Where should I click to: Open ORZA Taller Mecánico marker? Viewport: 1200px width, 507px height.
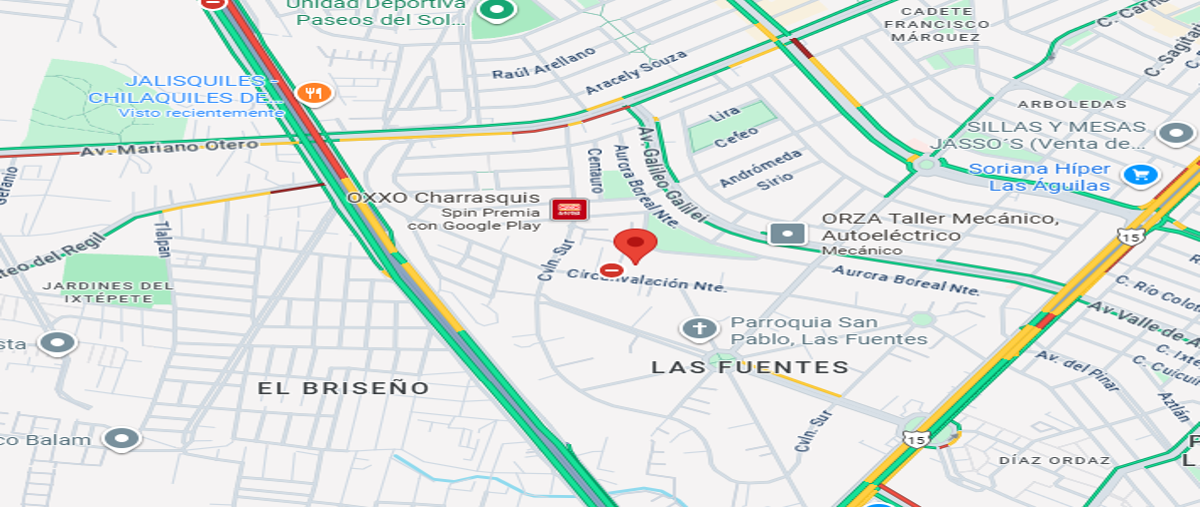click(x=787, y=234)
